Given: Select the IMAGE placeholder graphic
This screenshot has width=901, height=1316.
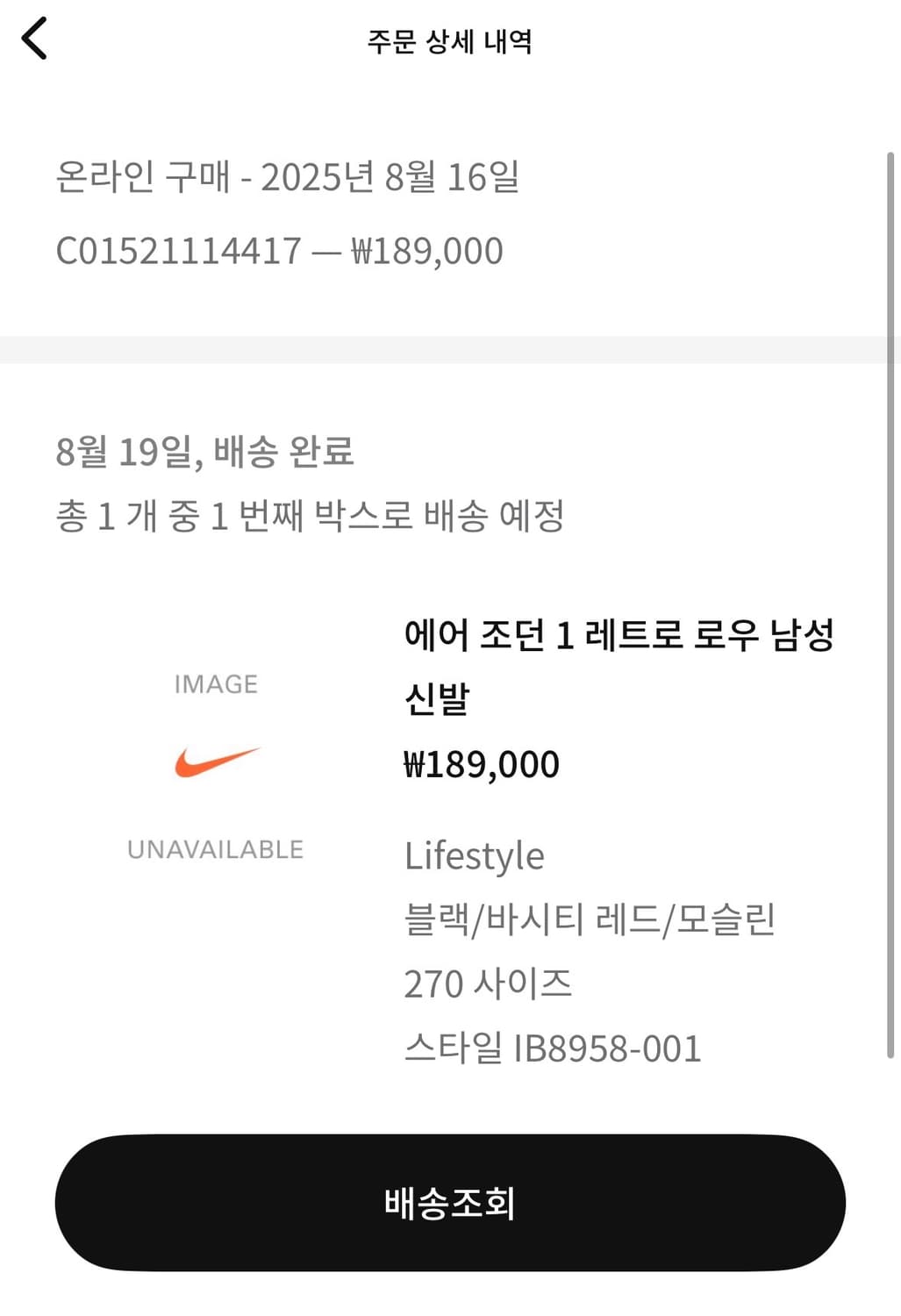Looking at the screenshot, I should [x=216, y=683].
